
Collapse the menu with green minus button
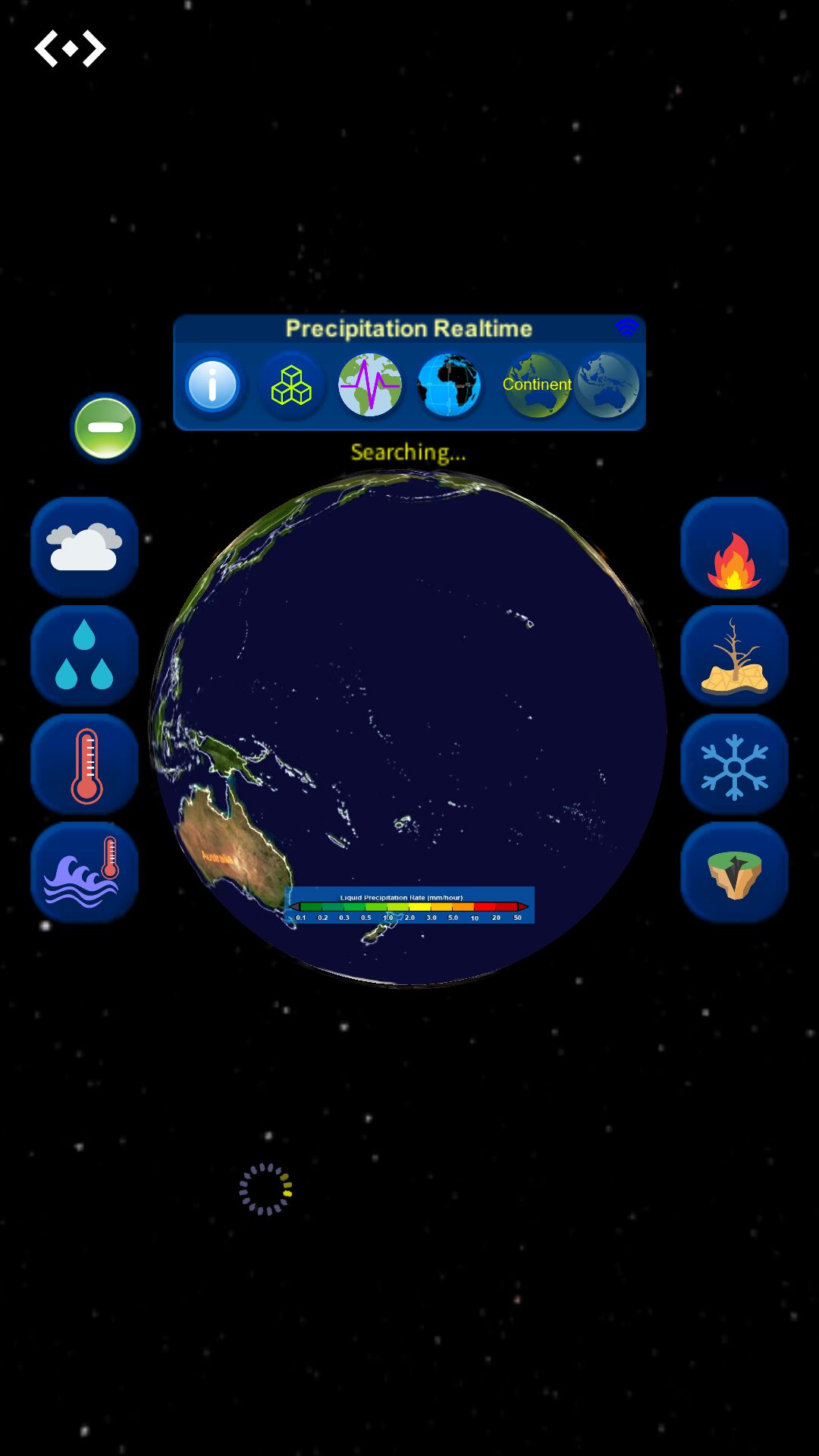pyautogui.click(x=105, y=428)
